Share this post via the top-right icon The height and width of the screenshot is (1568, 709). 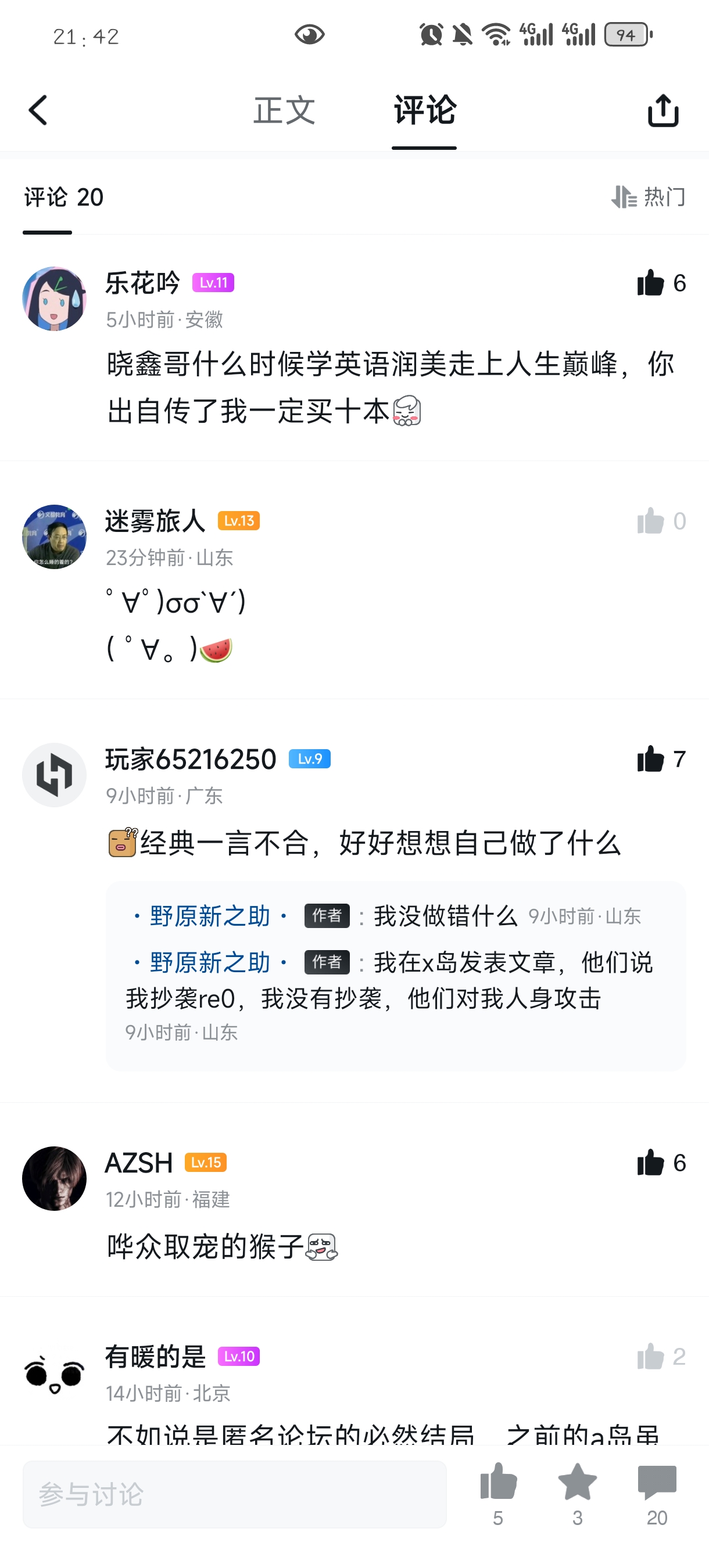[x=663, y=110]
